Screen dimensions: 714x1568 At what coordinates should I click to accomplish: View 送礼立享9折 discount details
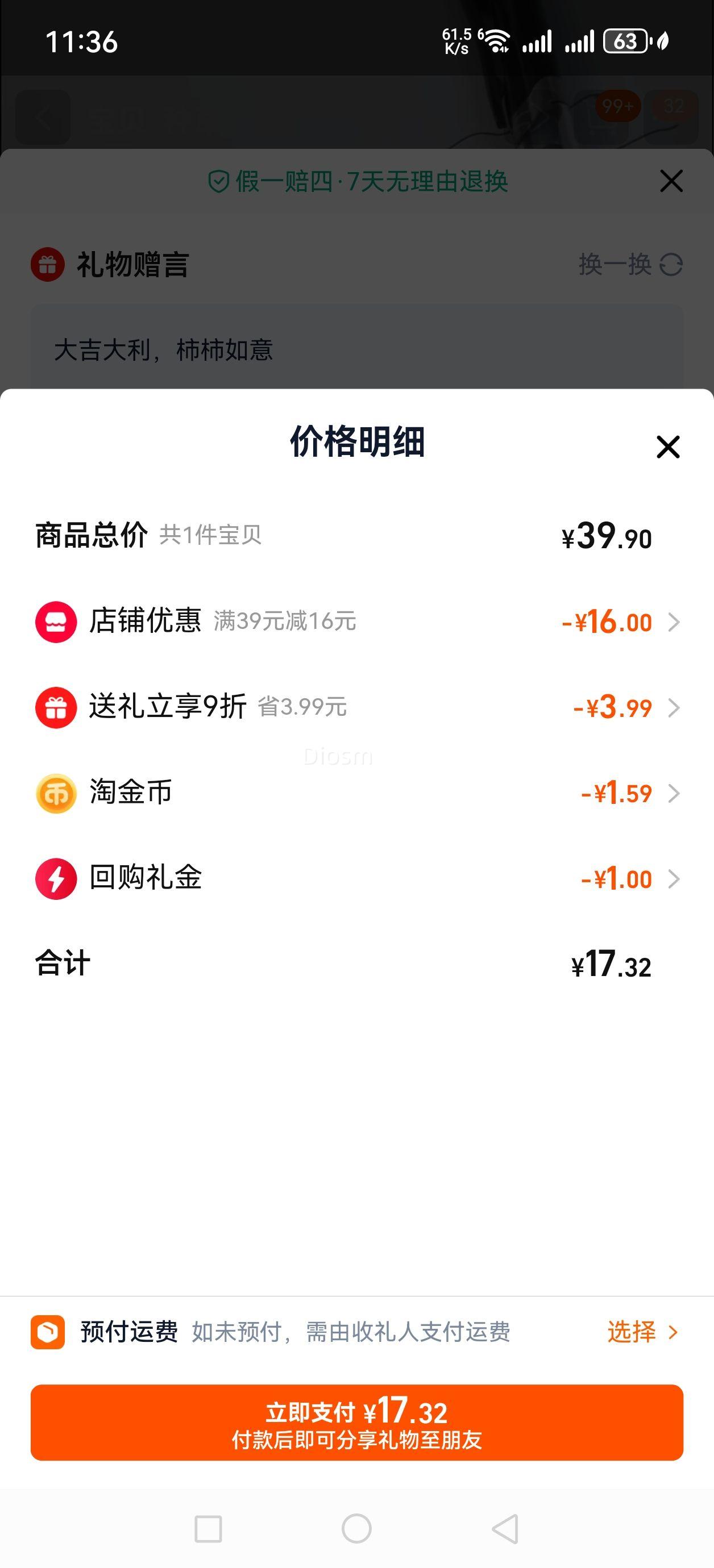coord(673,708)
